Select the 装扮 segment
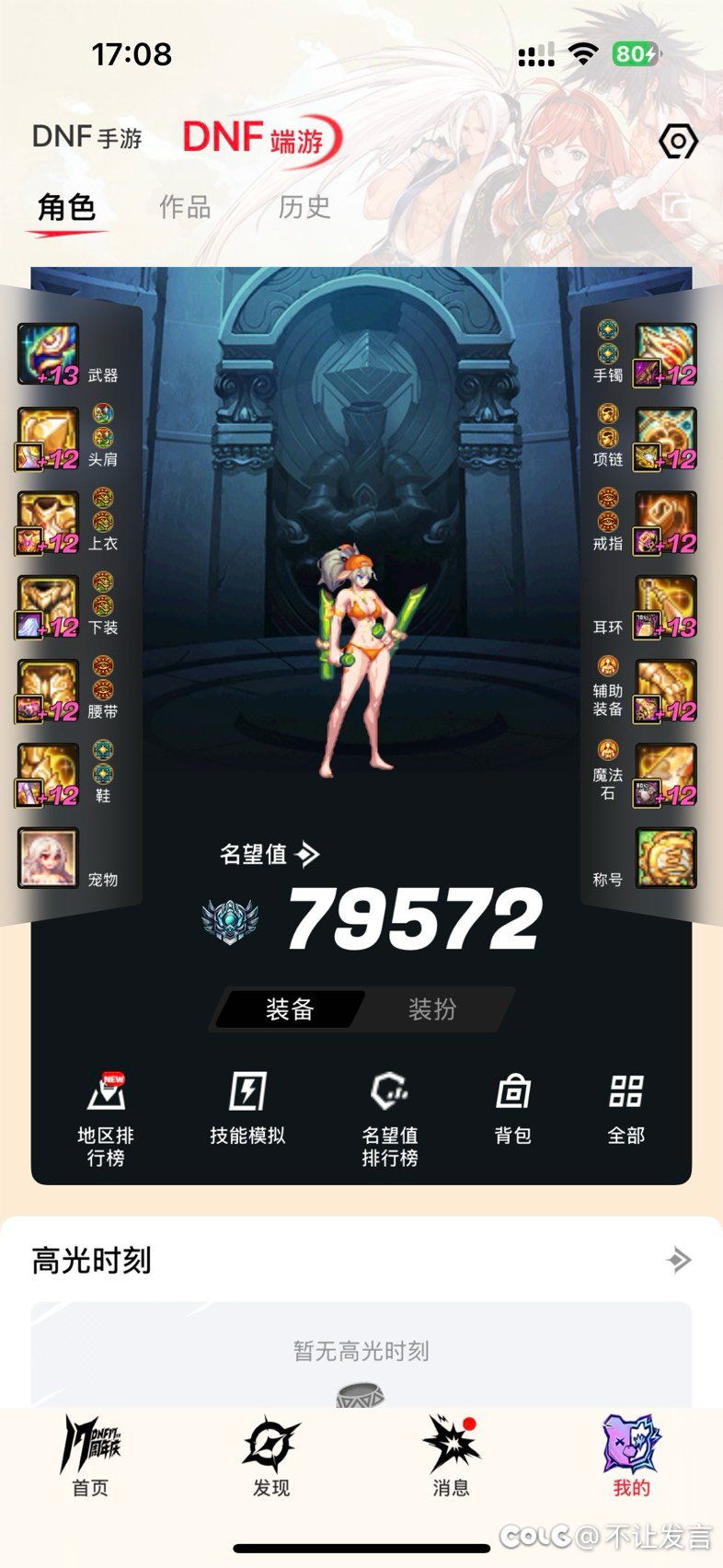The width and height of the screenshot is (723, 1568). pyautogui.click(x=432, y=1009)
